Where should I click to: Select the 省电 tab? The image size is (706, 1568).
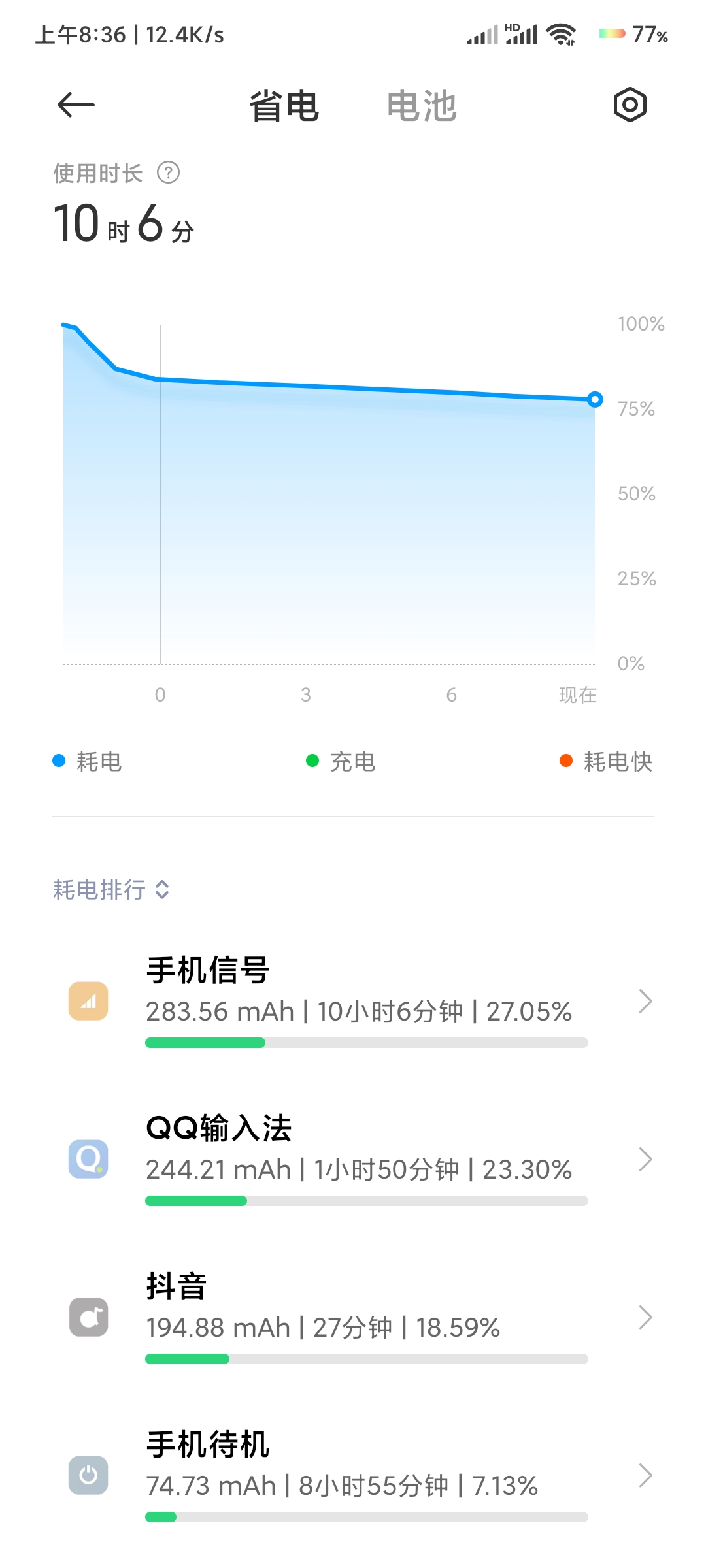pyautogui.click(x=284, y=106)
